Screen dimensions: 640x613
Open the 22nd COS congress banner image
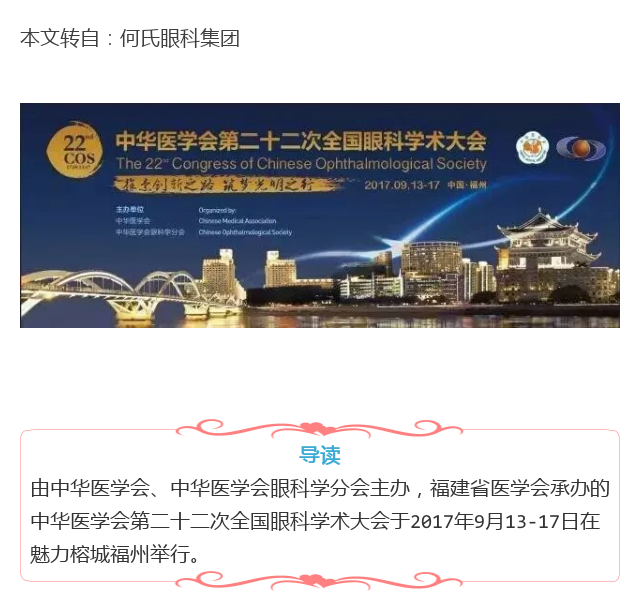[320, 215]
